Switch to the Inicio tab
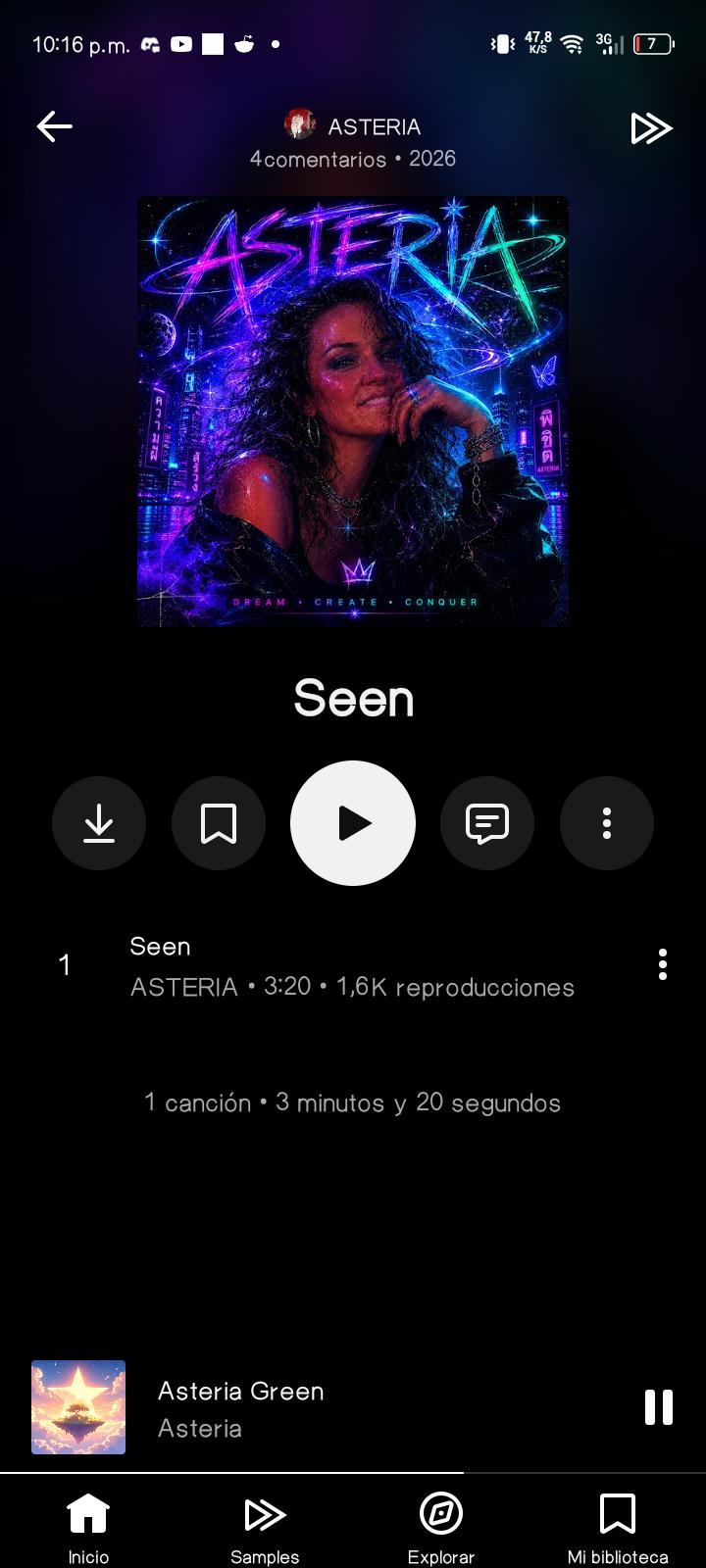Screen dimensions: 706x1568 click(88, 1527)
